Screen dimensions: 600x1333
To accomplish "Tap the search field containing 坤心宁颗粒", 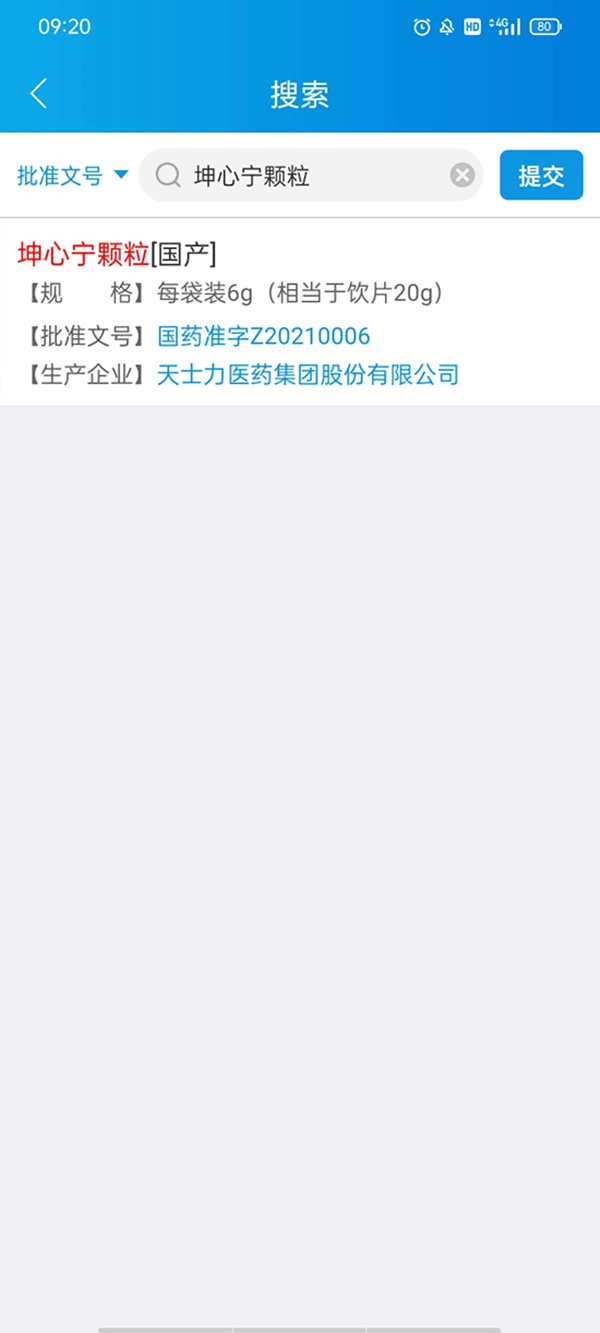I will (300, 176).
